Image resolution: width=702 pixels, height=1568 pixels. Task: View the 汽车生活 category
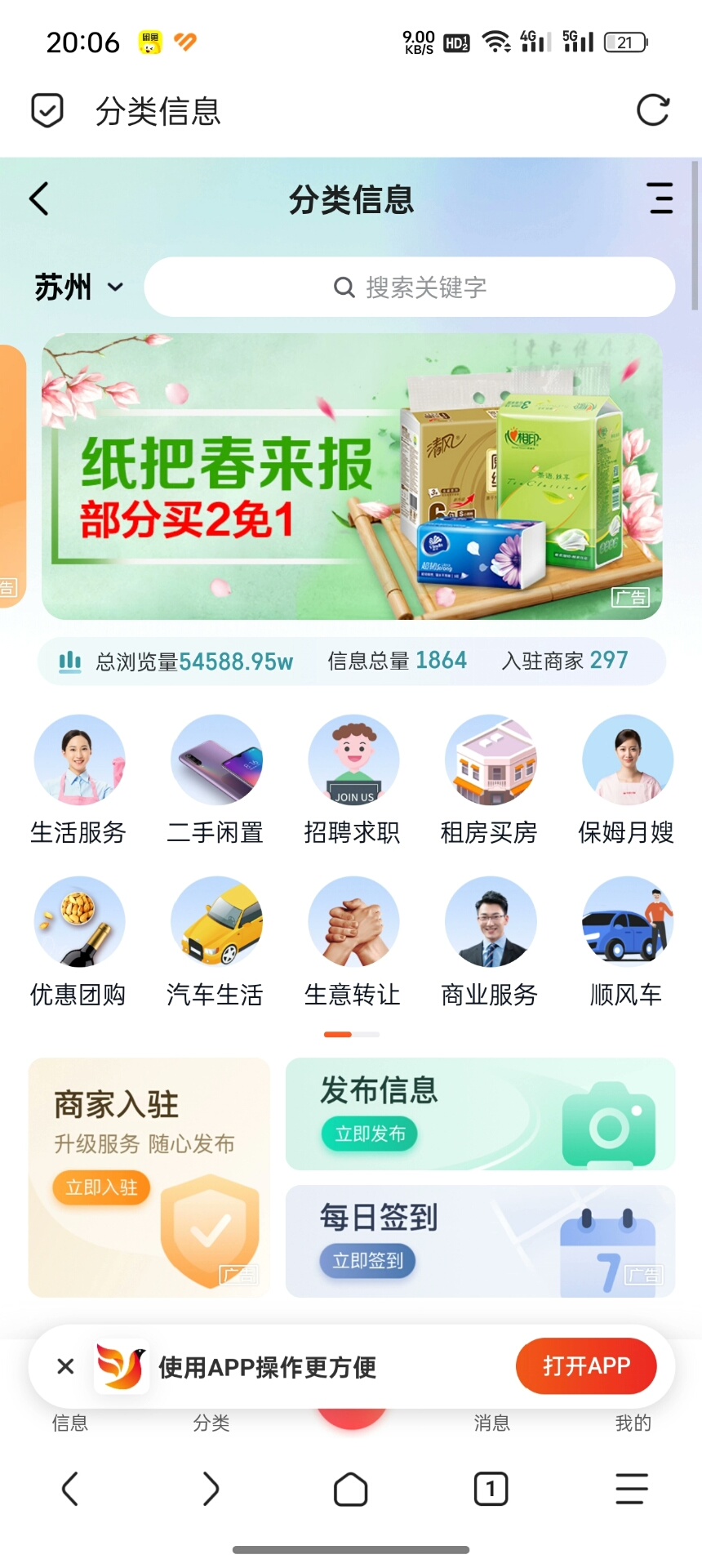[x=215, y=941]
